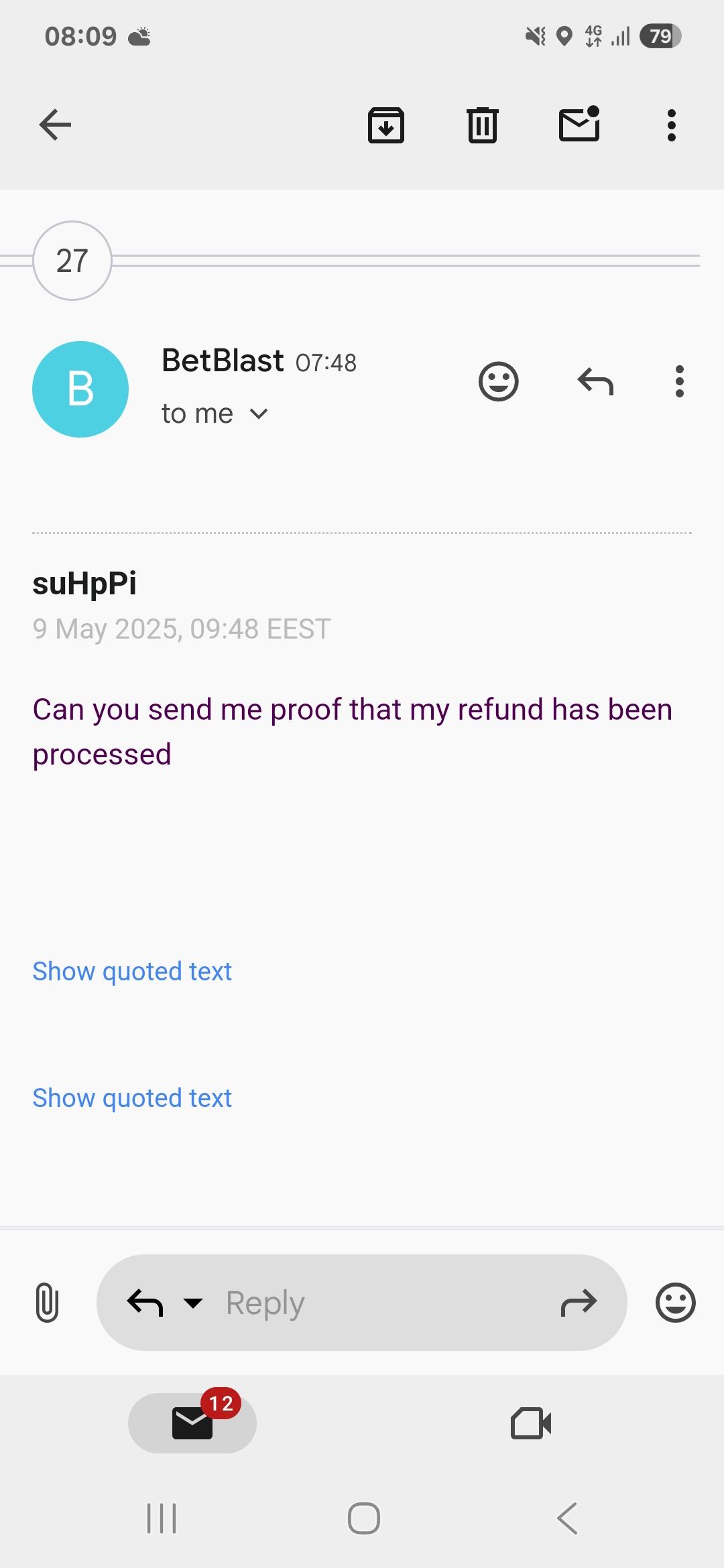724x1568 pixels.
Task: Mark the email as unread
Action: point(579,125)
